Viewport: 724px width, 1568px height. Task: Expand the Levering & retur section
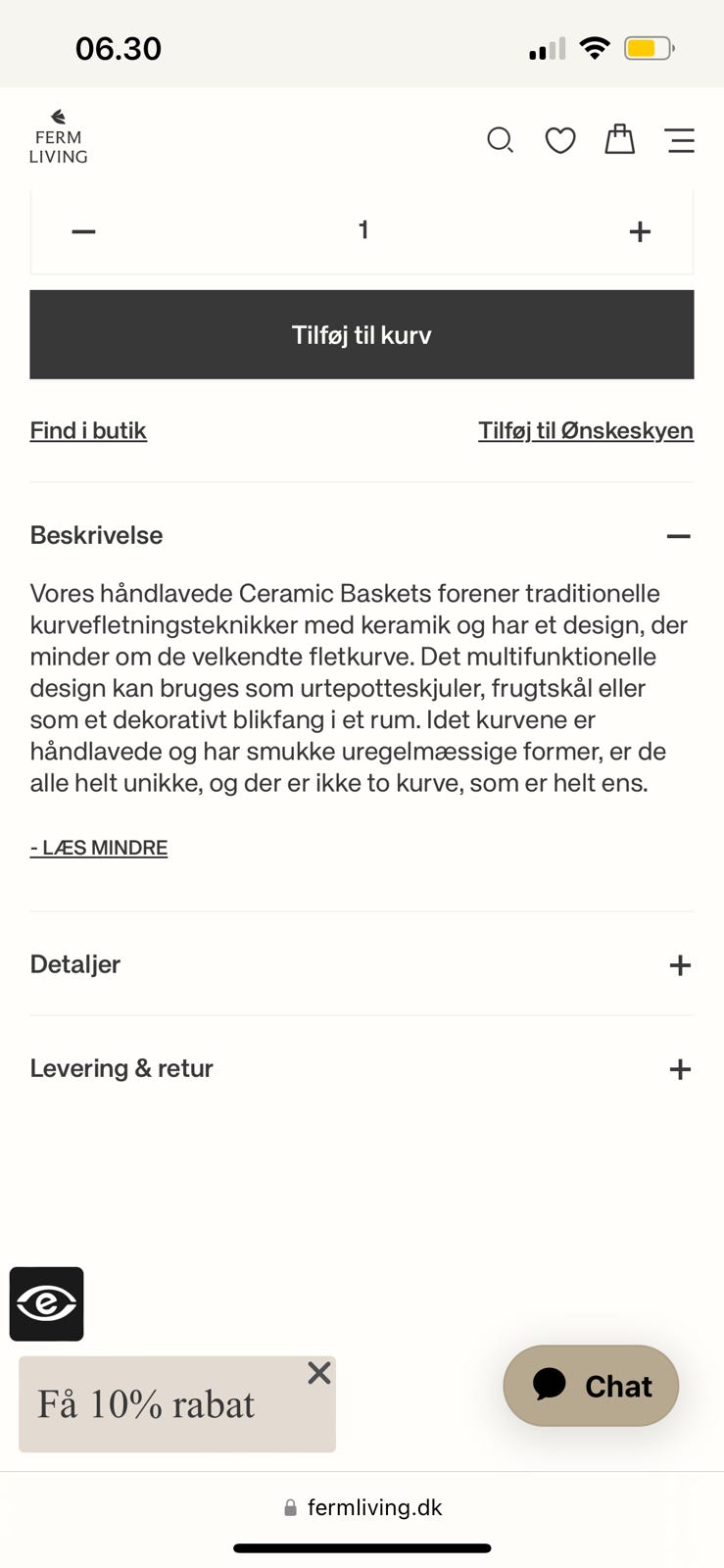pos(678,1068)
